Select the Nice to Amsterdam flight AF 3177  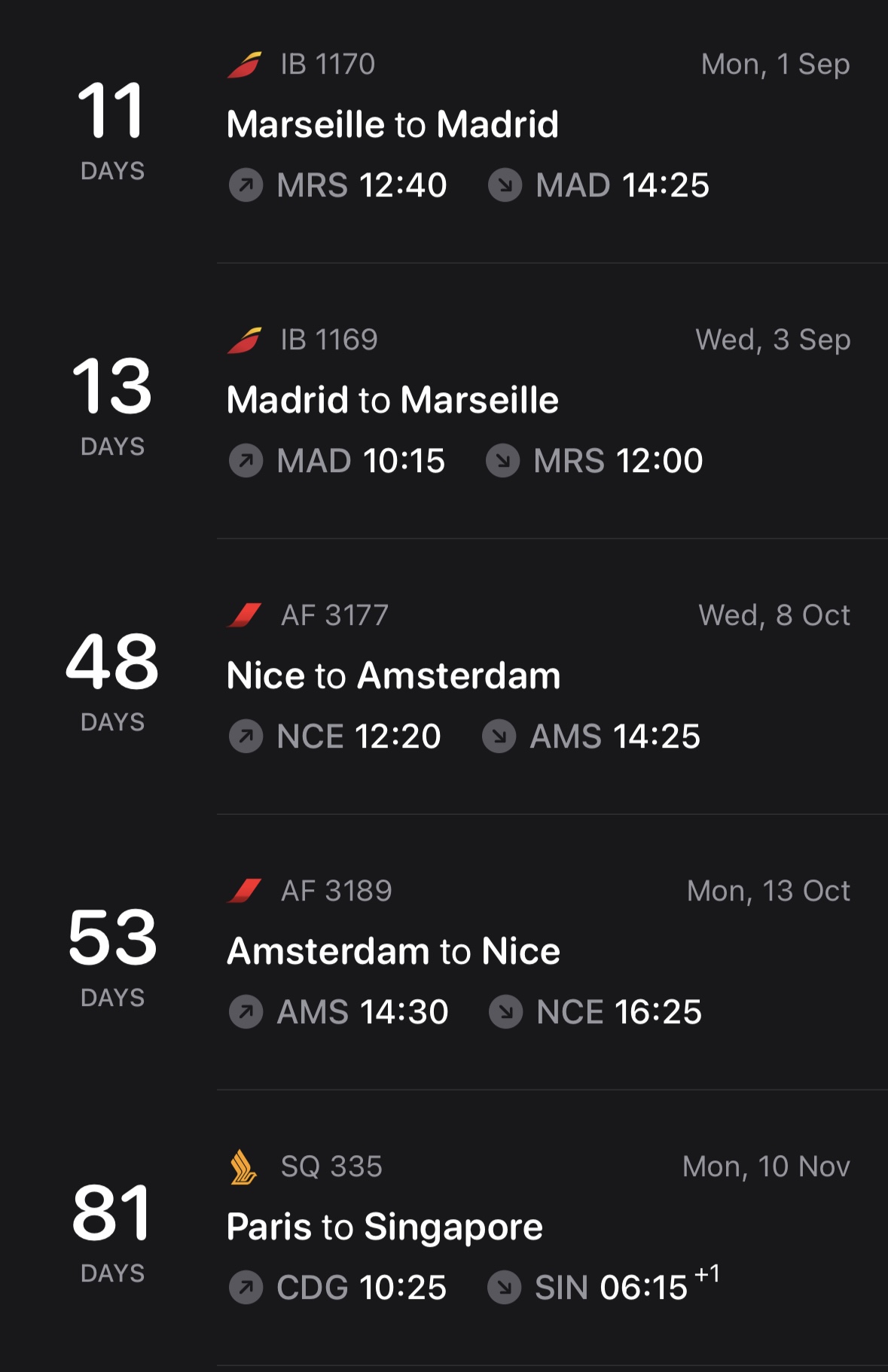tap(467, 676)
